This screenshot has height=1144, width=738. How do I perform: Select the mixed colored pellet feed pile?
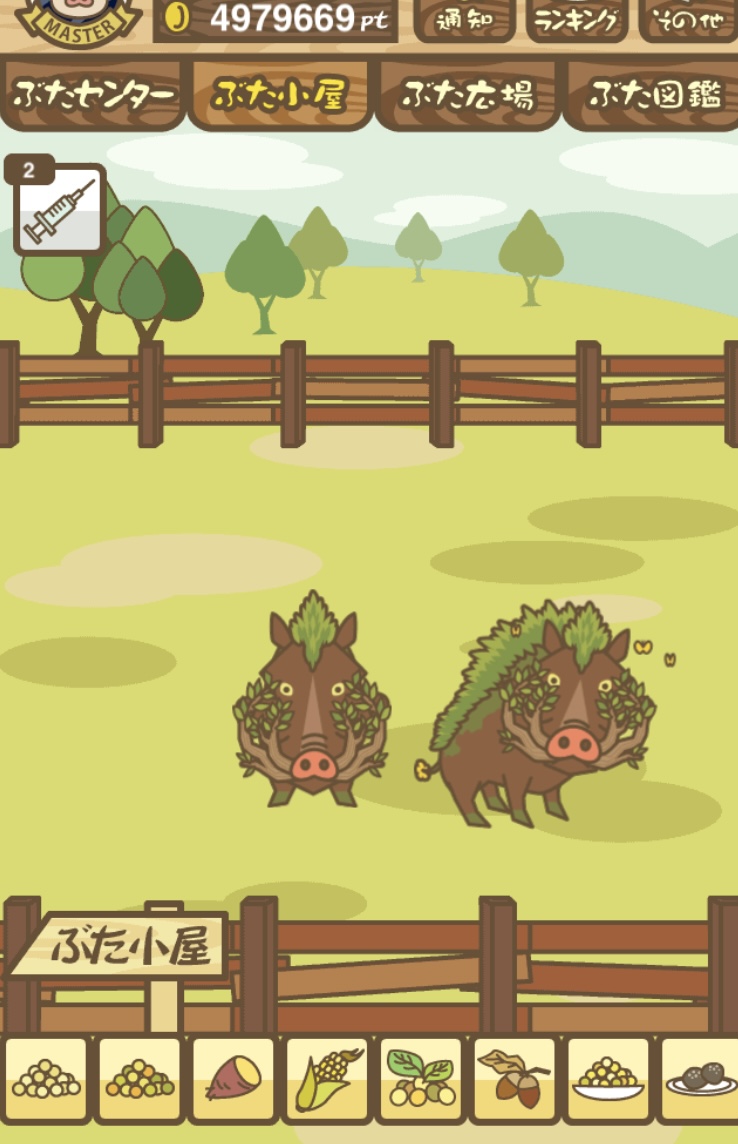140,1080
